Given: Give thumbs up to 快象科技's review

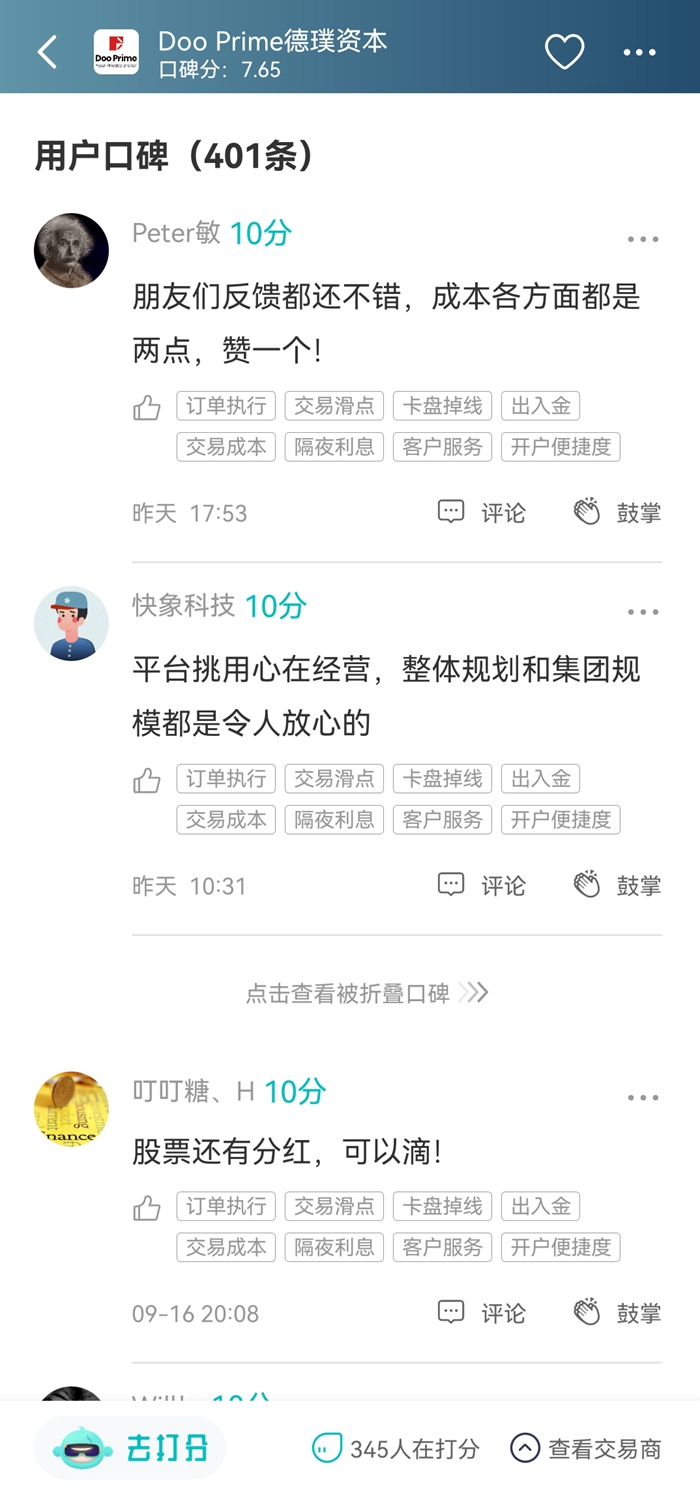Looking at the screenshot, I should coord(147,781).
